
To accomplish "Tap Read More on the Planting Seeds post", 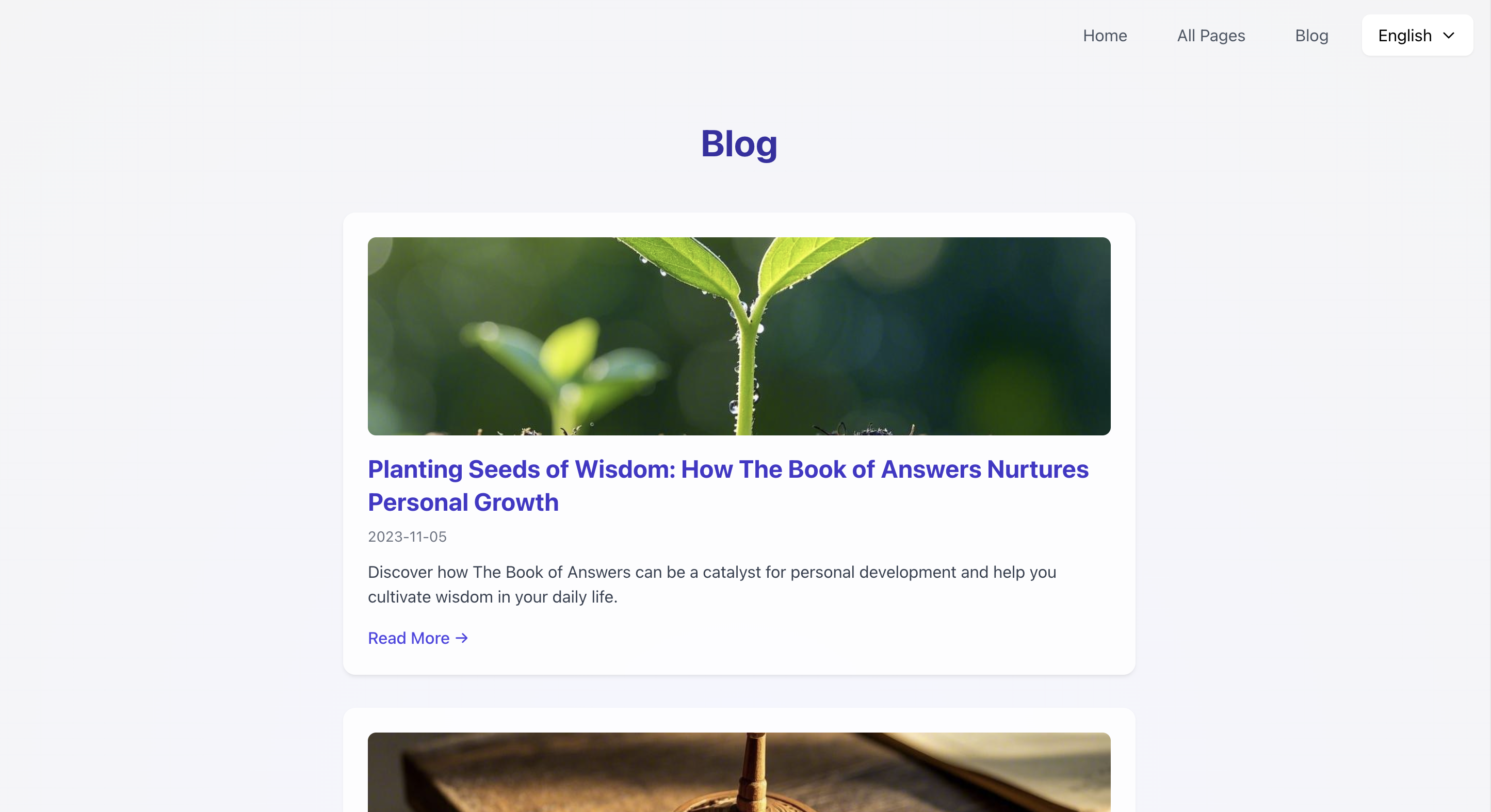I will [x=417, y=638].
